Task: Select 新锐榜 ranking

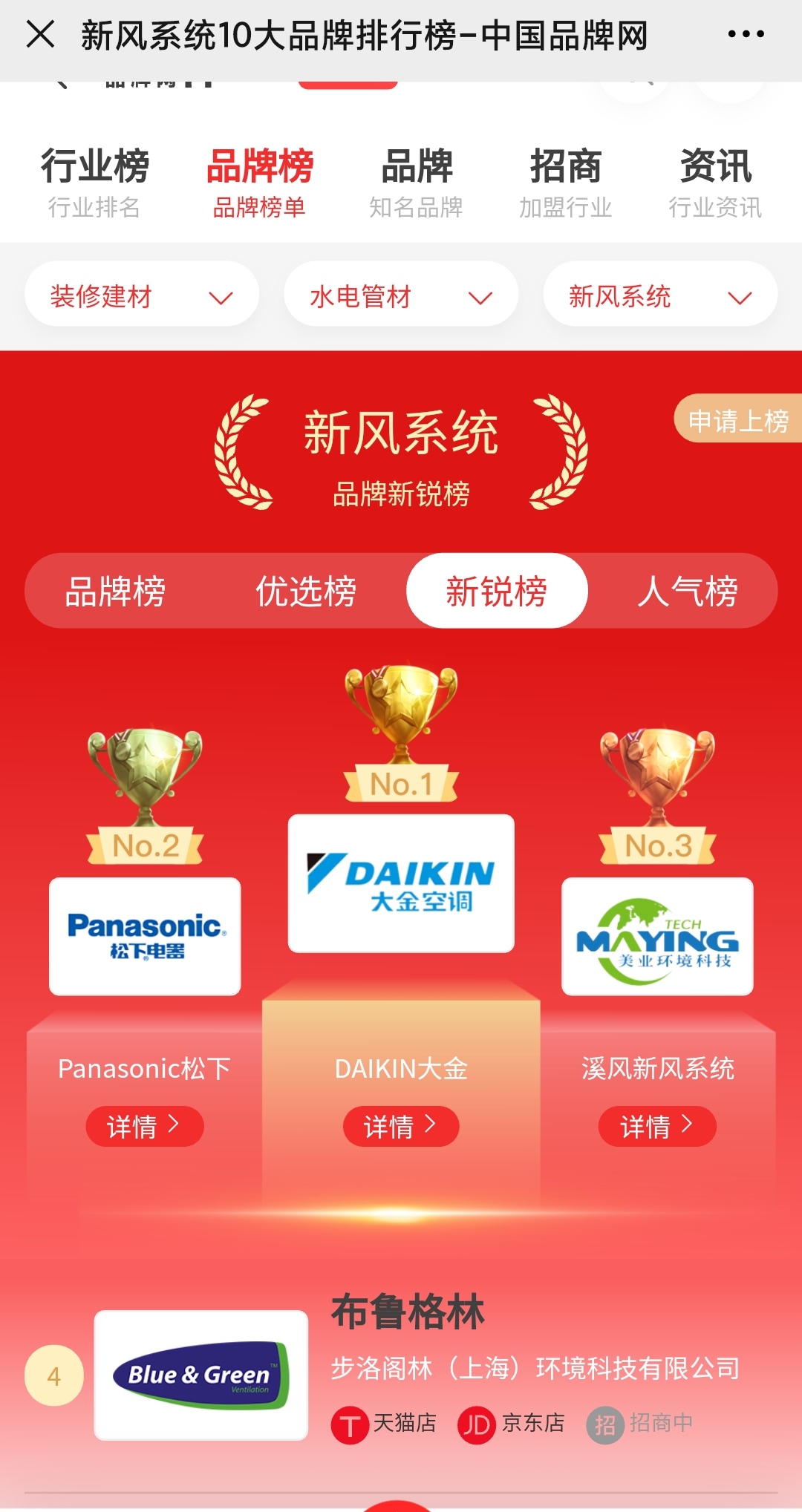Action: 496,591
